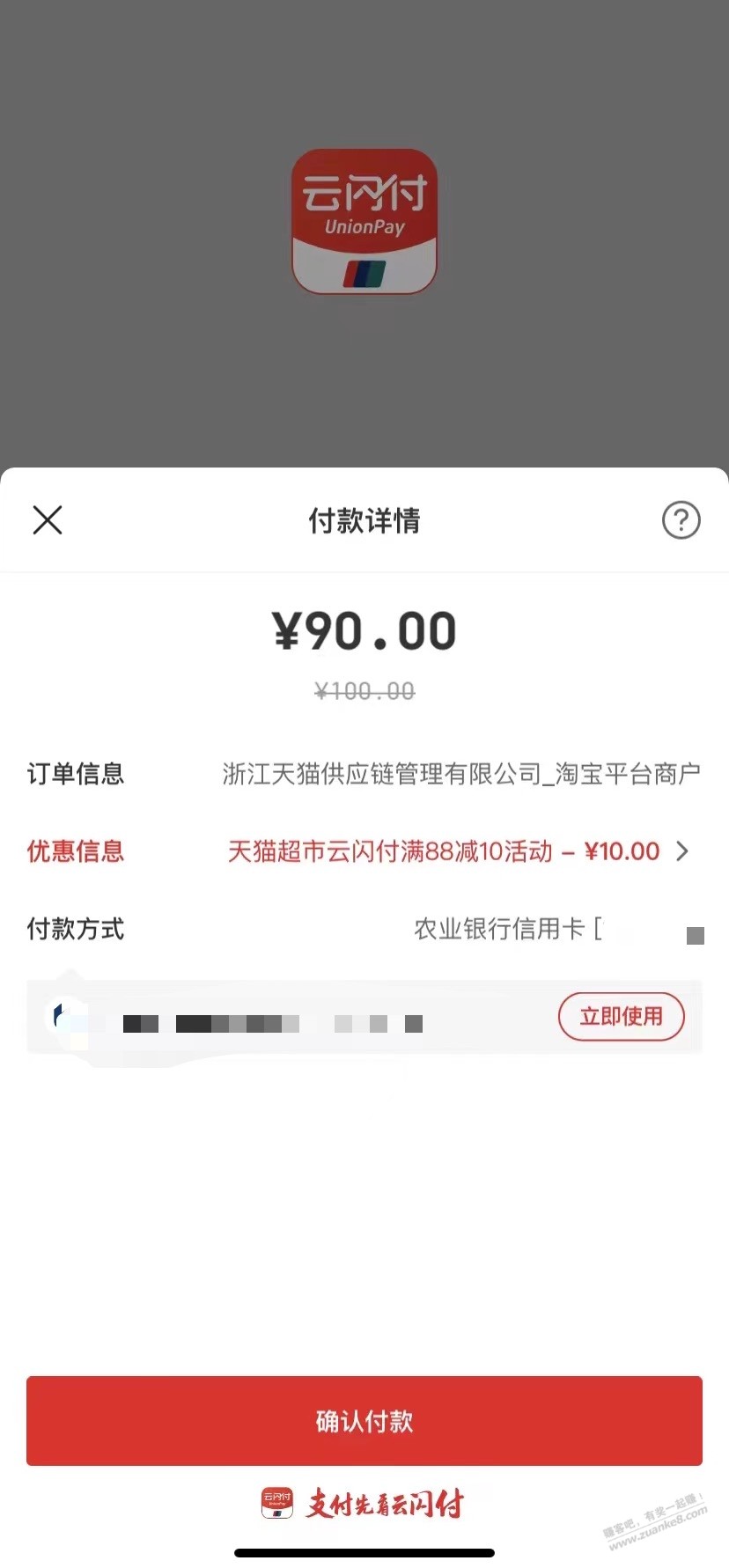Open the help question mark icon
Screen dimensions: 729x1568
coord(681,520)
